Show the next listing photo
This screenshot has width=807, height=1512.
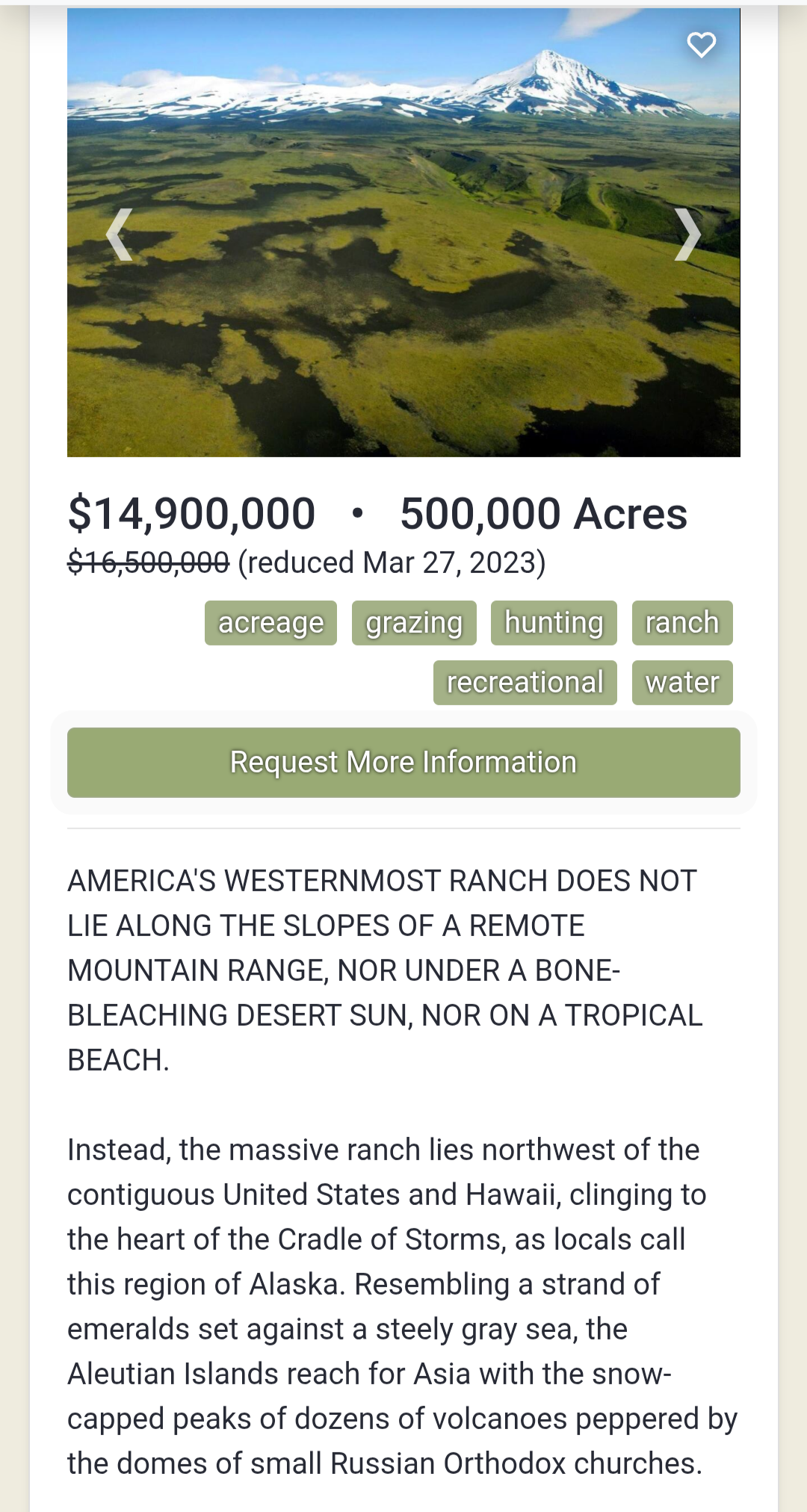pyautogui.click(x=687, y=234)
